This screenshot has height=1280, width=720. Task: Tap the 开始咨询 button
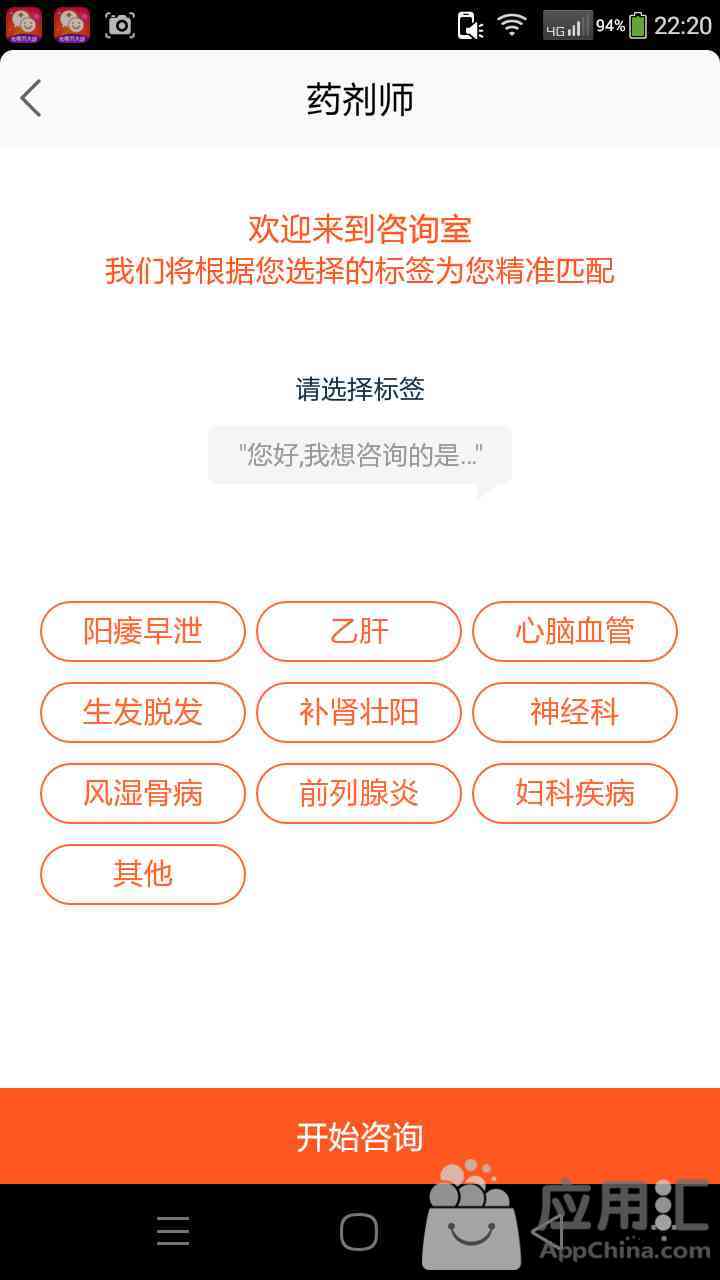coord(360,1136)
